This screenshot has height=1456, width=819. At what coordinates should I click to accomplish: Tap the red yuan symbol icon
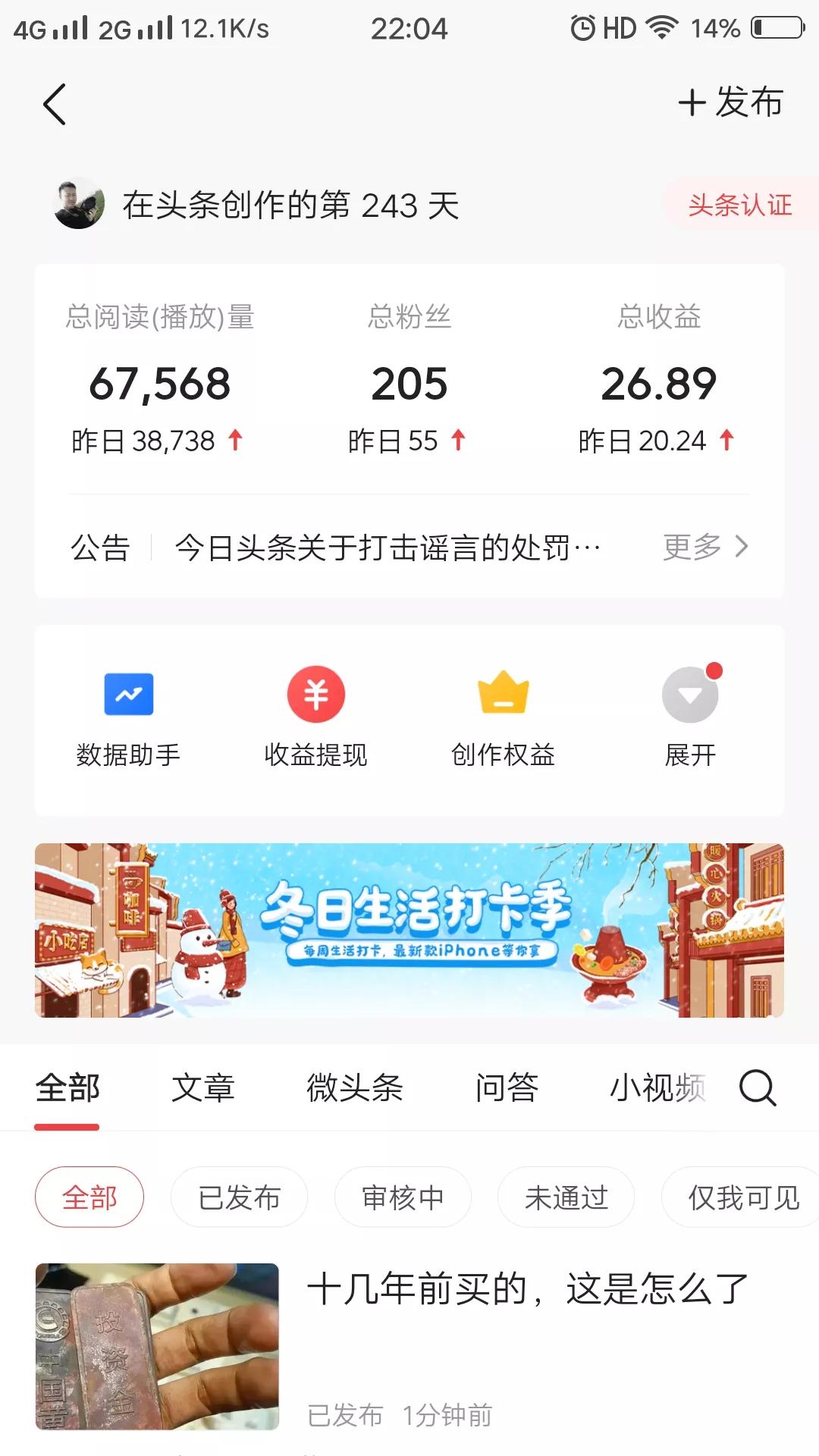(315, 692)
